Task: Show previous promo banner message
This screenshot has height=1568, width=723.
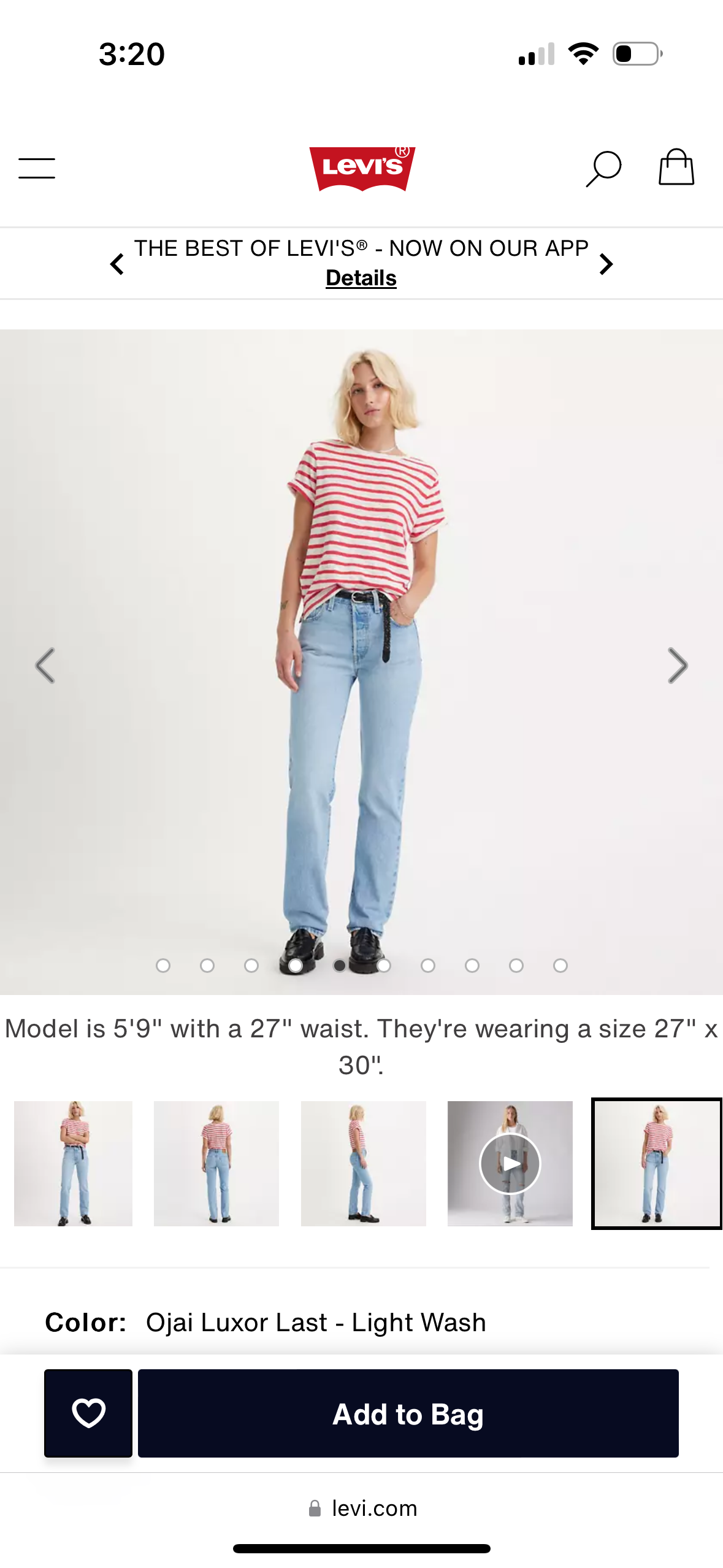Action: coord(117,264)
